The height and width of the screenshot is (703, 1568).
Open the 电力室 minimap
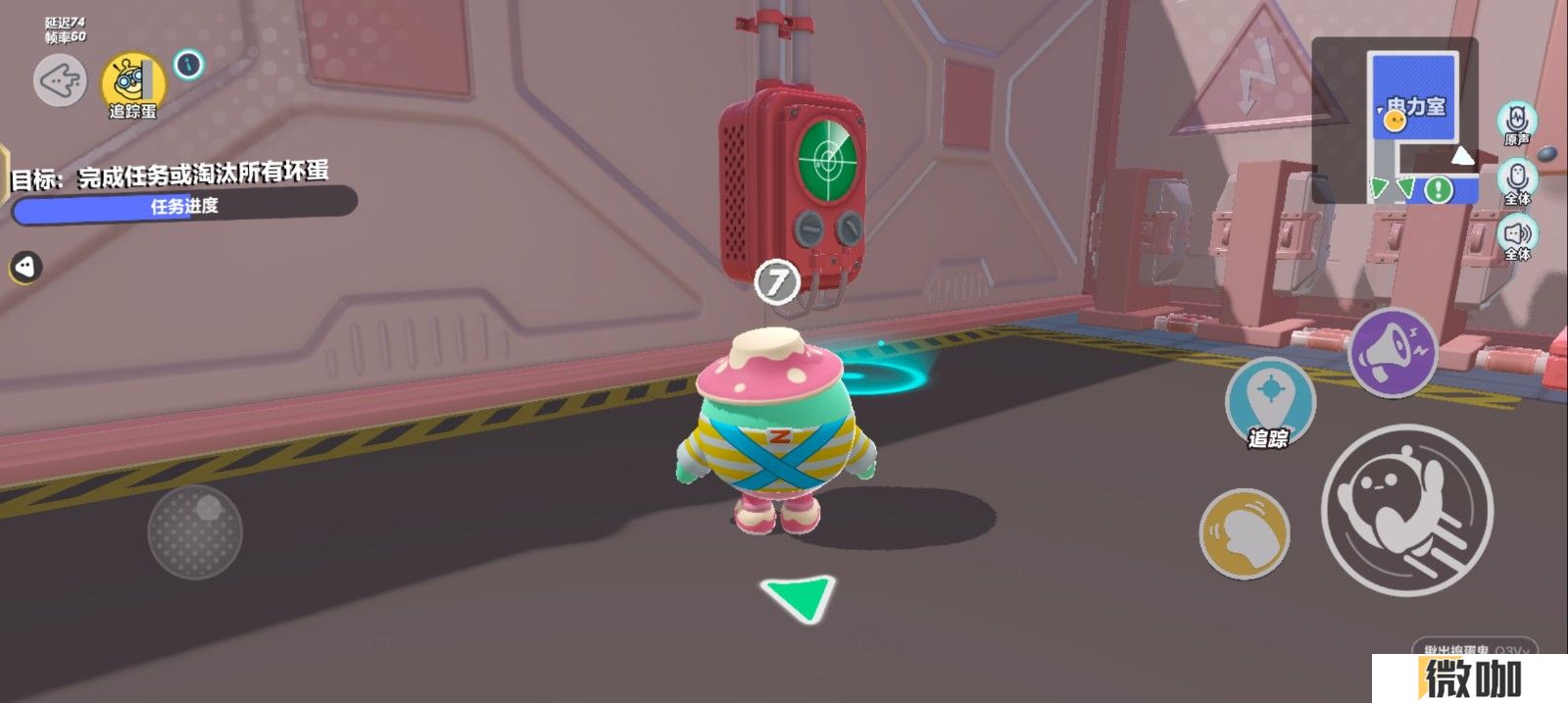pos(1396,121)
